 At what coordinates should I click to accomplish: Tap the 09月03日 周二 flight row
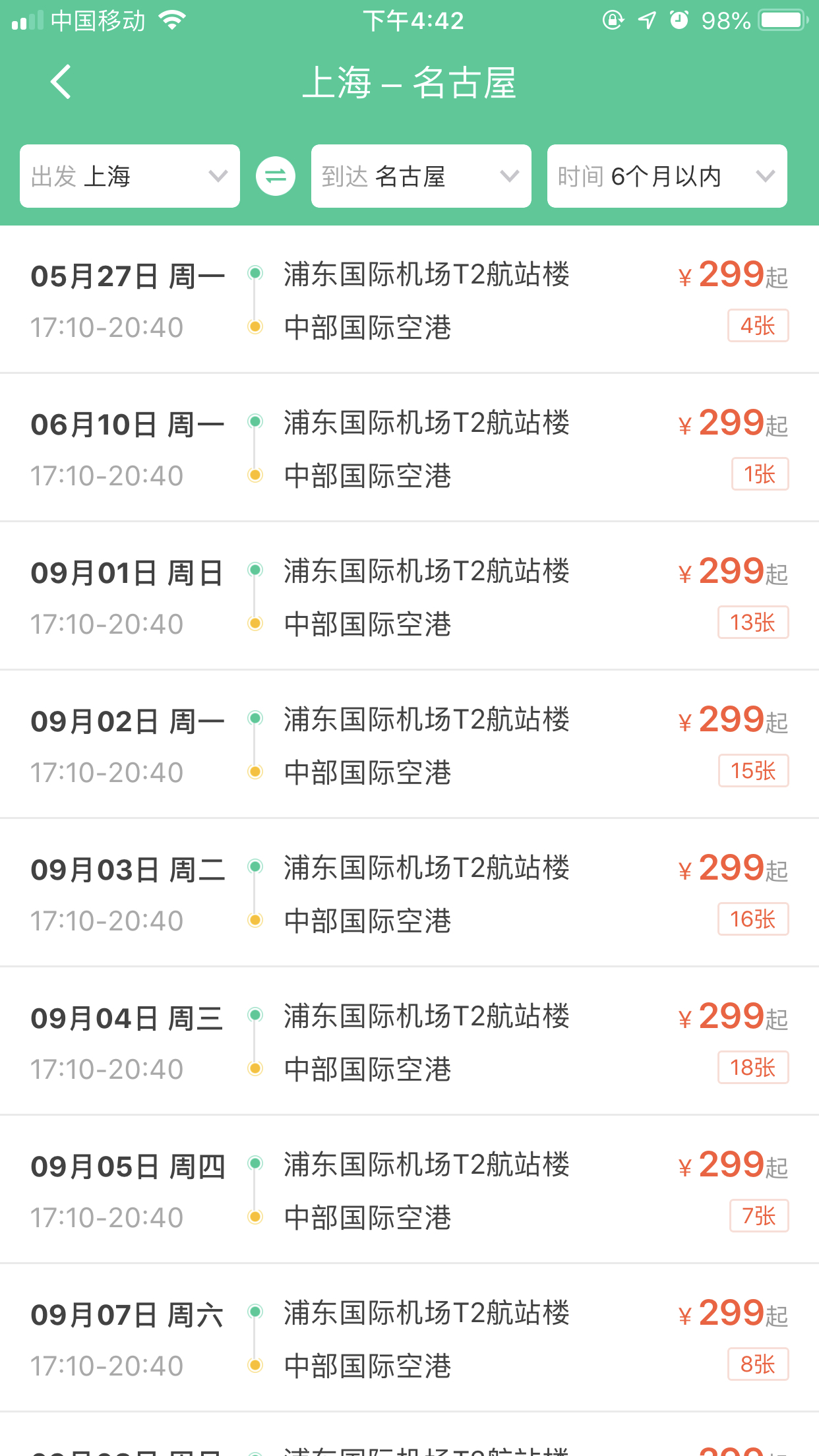(409, 894)
